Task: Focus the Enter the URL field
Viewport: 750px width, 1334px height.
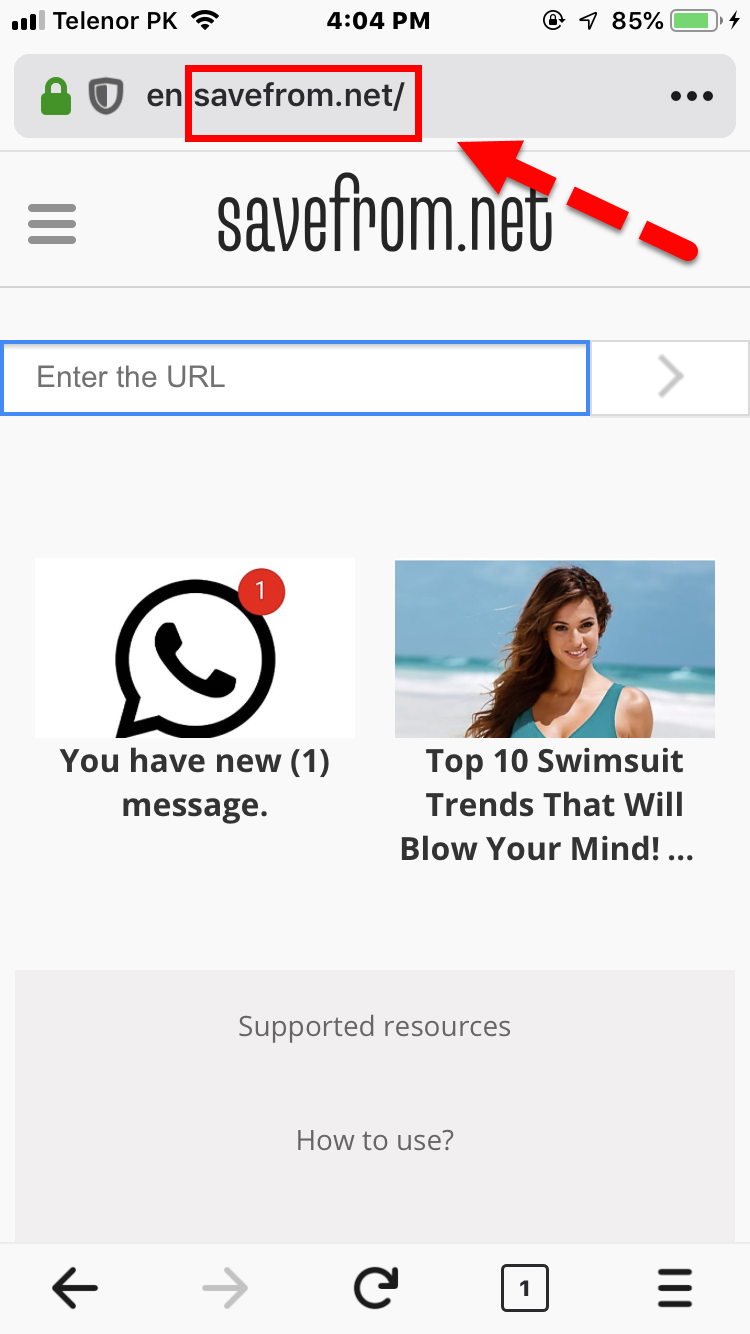Action: click(295, 377)
